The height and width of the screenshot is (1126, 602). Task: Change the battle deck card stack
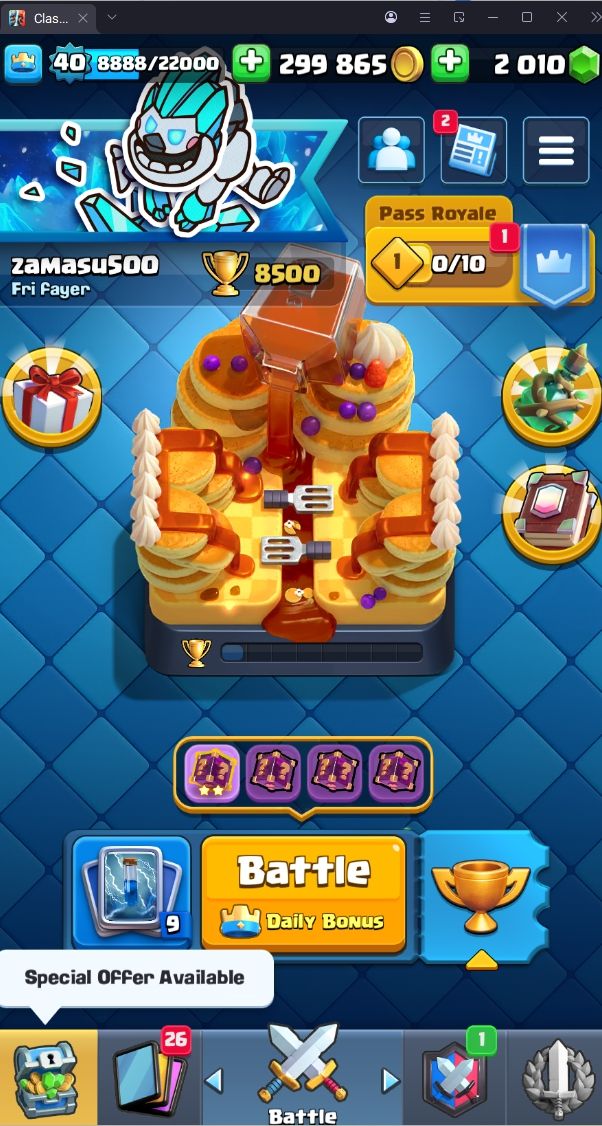[x=132, y=892]
